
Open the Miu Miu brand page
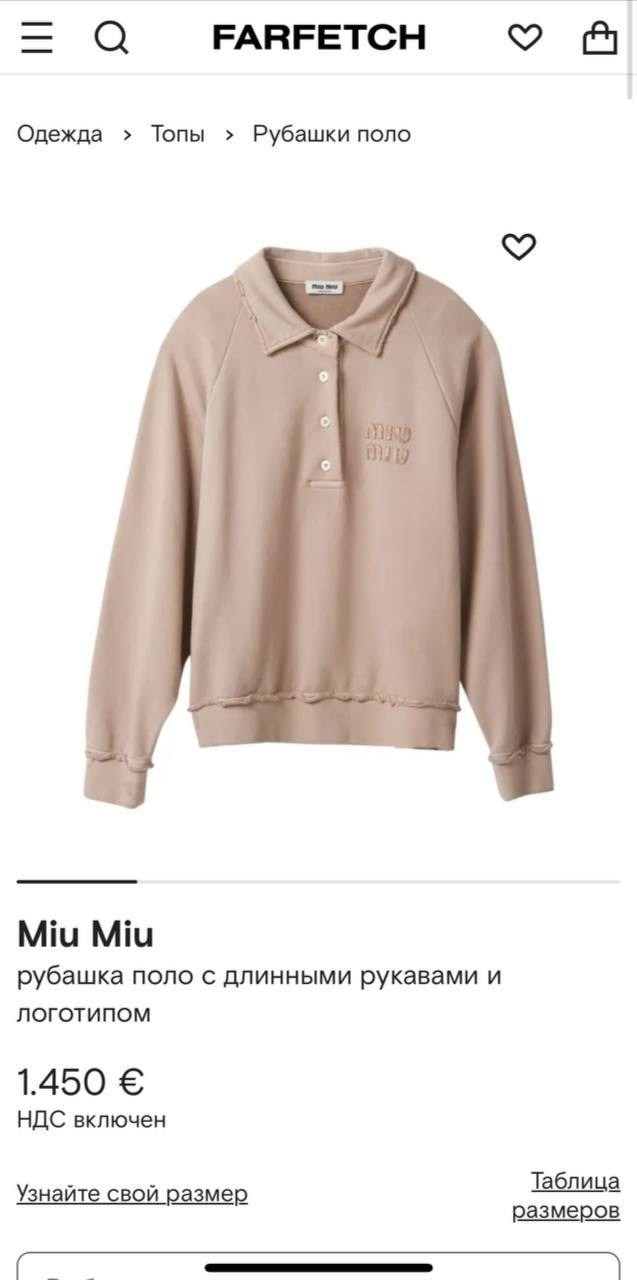[86, 934]
